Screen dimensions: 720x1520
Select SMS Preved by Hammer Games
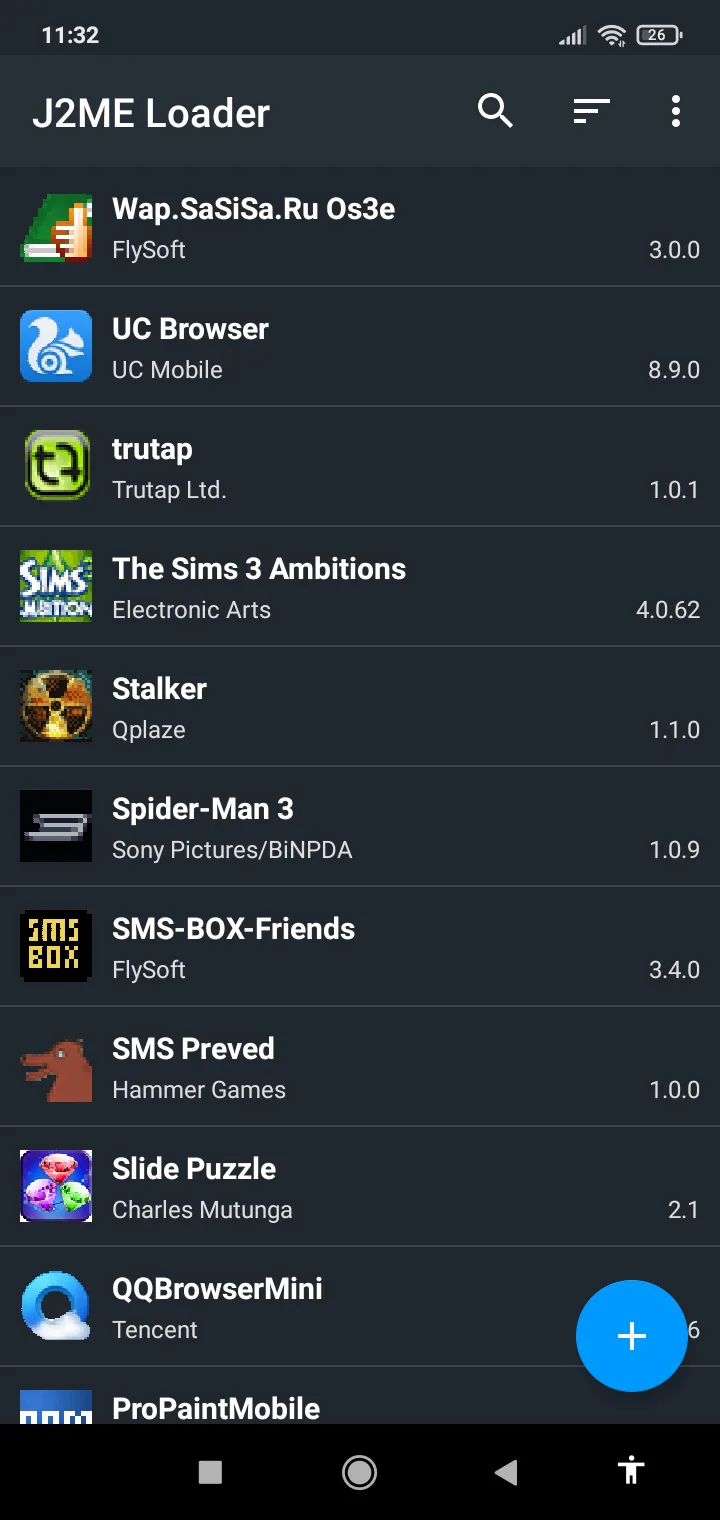coord(360,1067)
